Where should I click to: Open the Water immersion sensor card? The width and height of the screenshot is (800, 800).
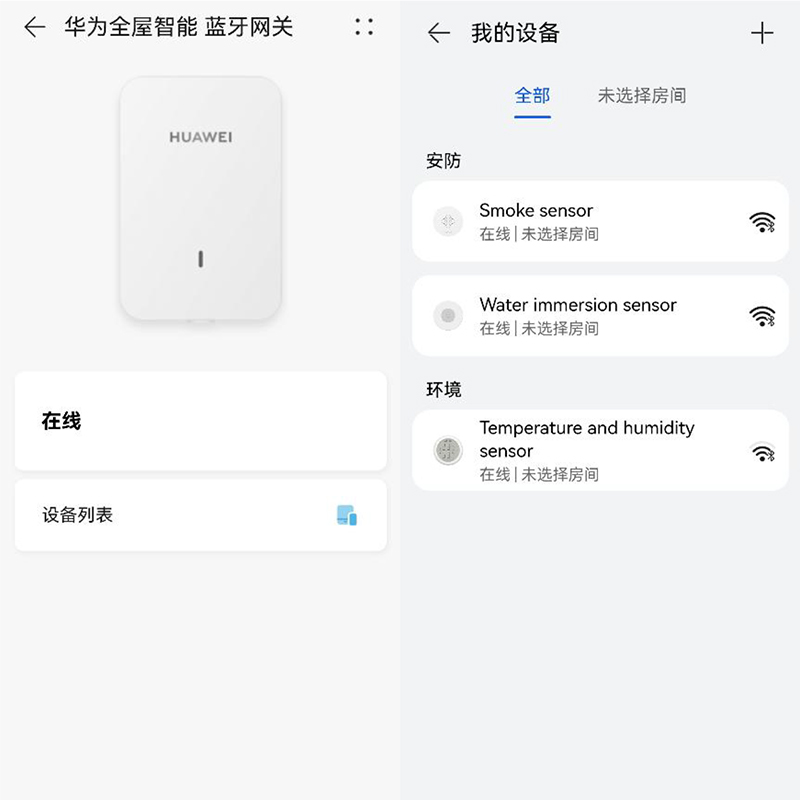click(x=600, y=316)
